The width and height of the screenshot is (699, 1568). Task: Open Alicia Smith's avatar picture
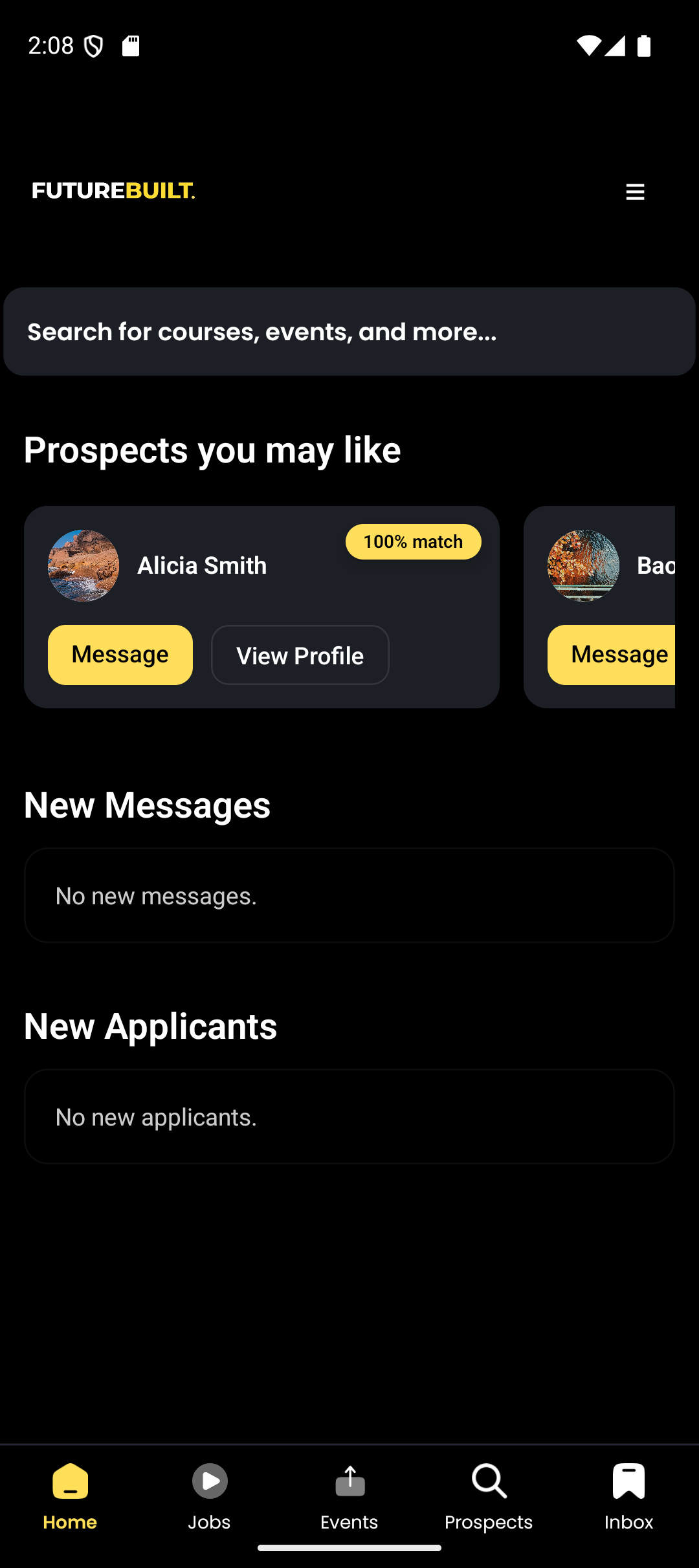83,565
